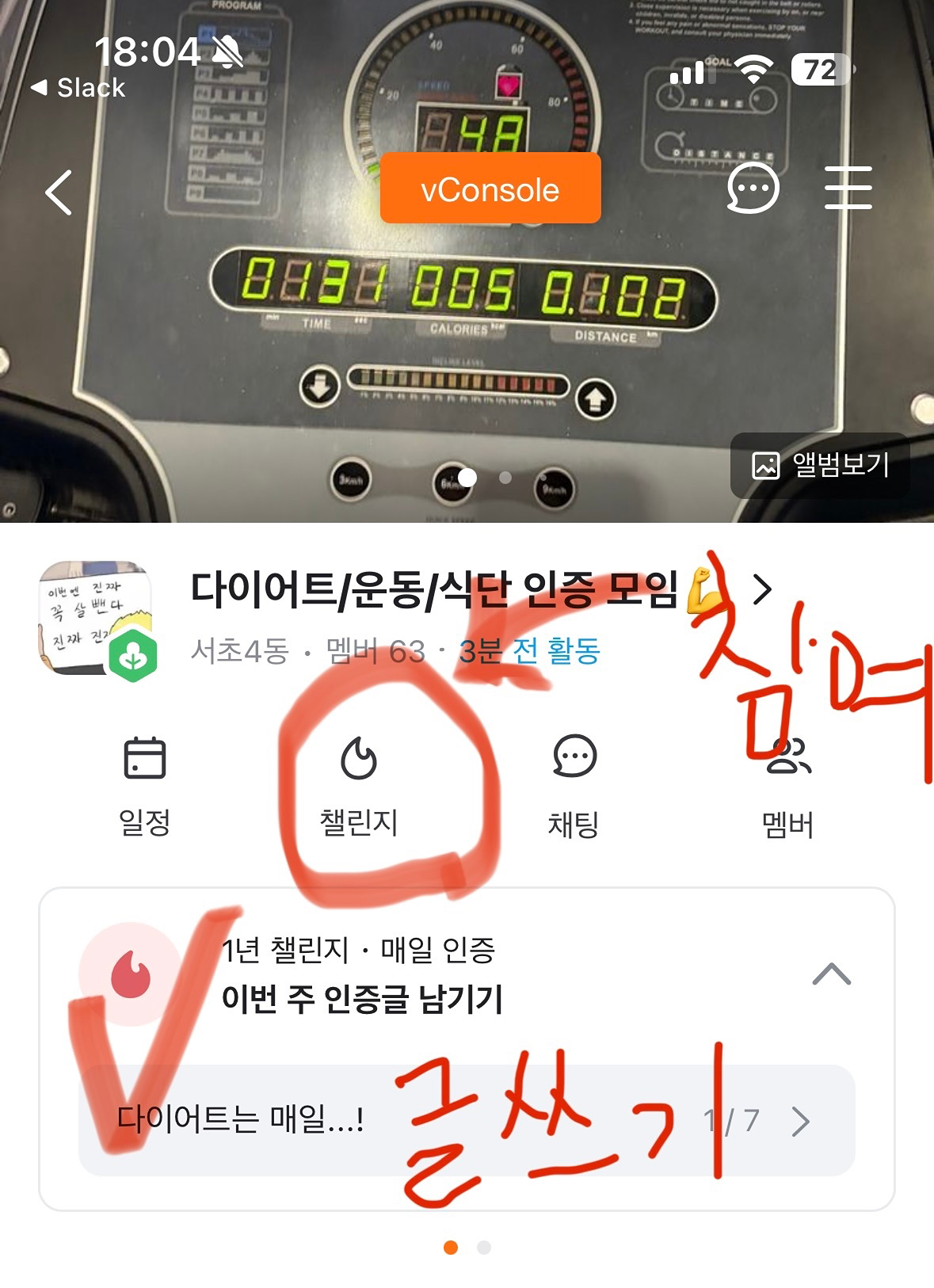Open the 일정 schedule section

point(145,786)
